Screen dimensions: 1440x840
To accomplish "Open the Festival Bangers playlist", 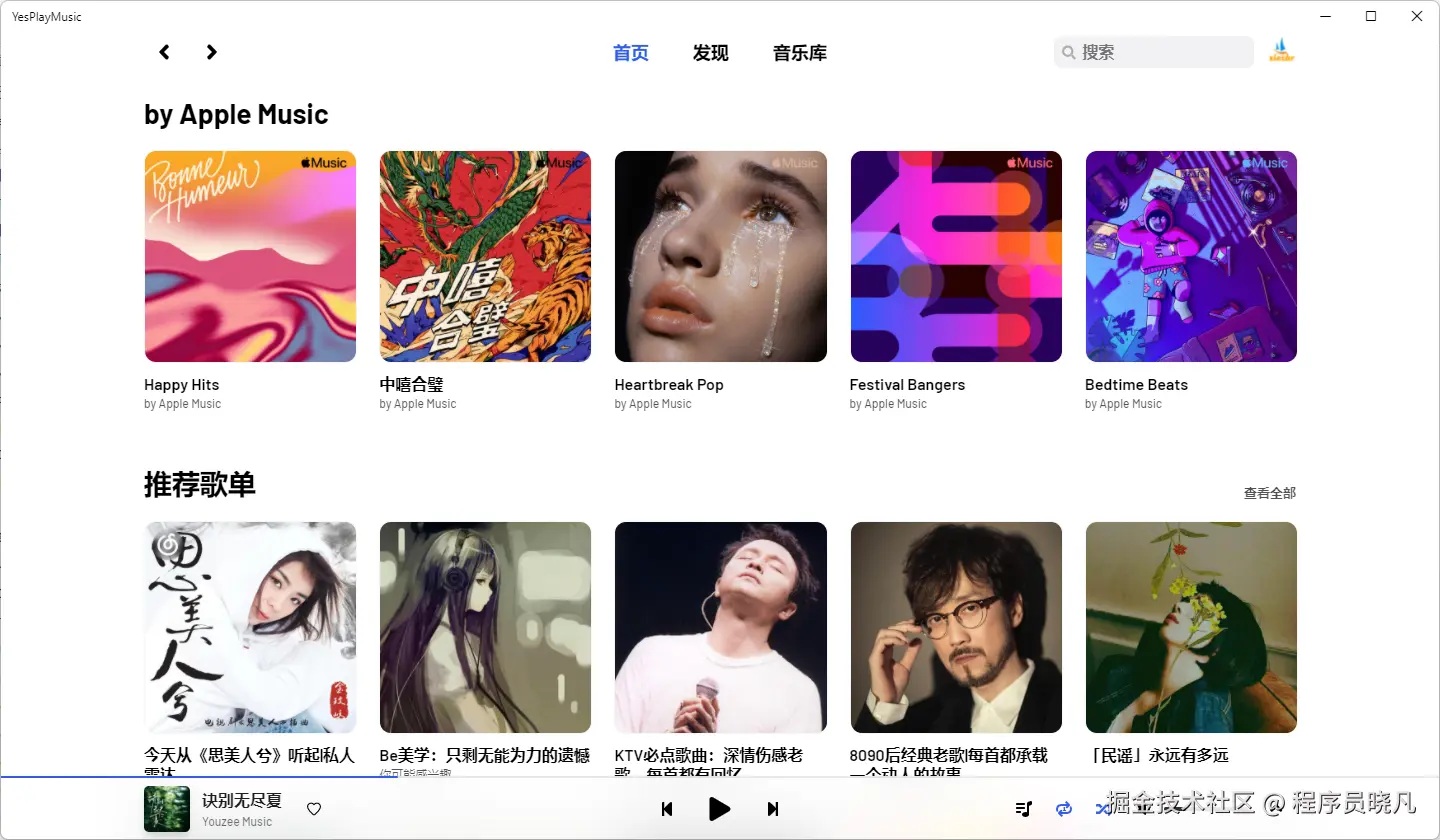I will click(956, 256).
